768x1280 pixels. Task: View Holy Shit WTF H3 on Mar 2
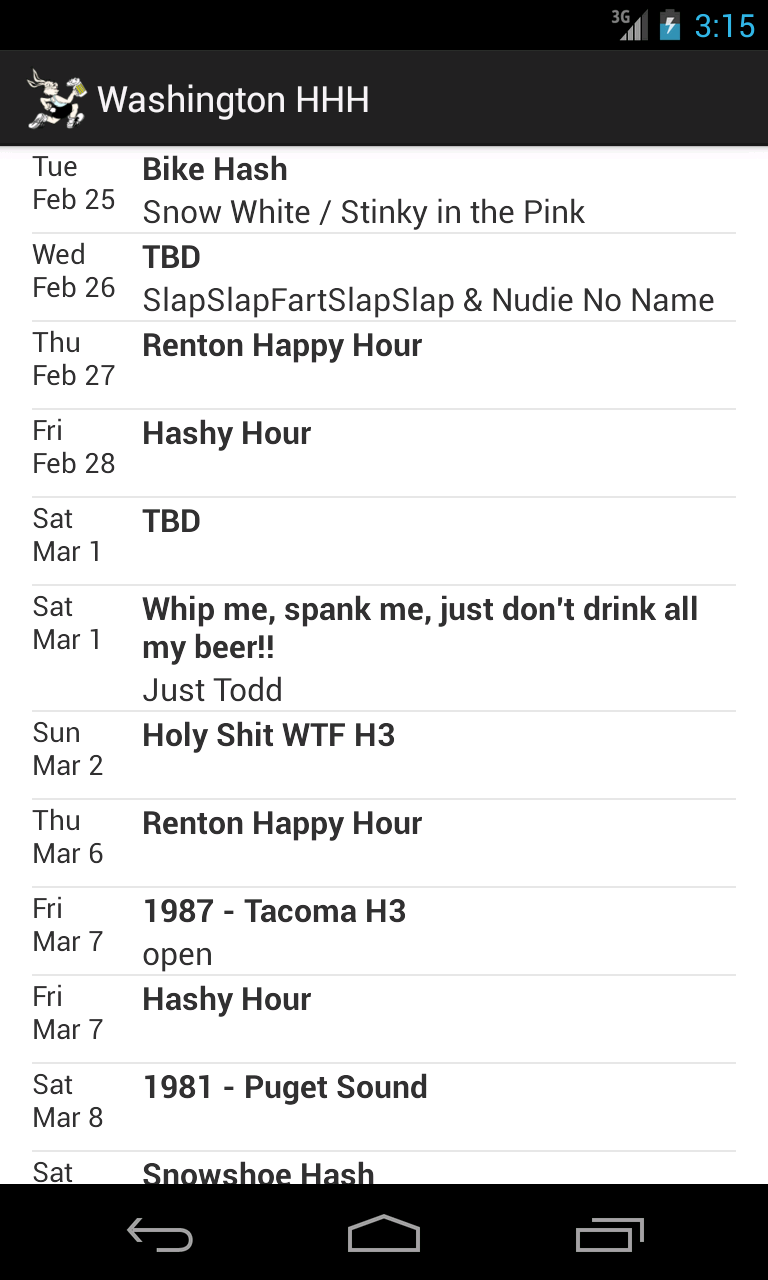(x=384, y=755)
